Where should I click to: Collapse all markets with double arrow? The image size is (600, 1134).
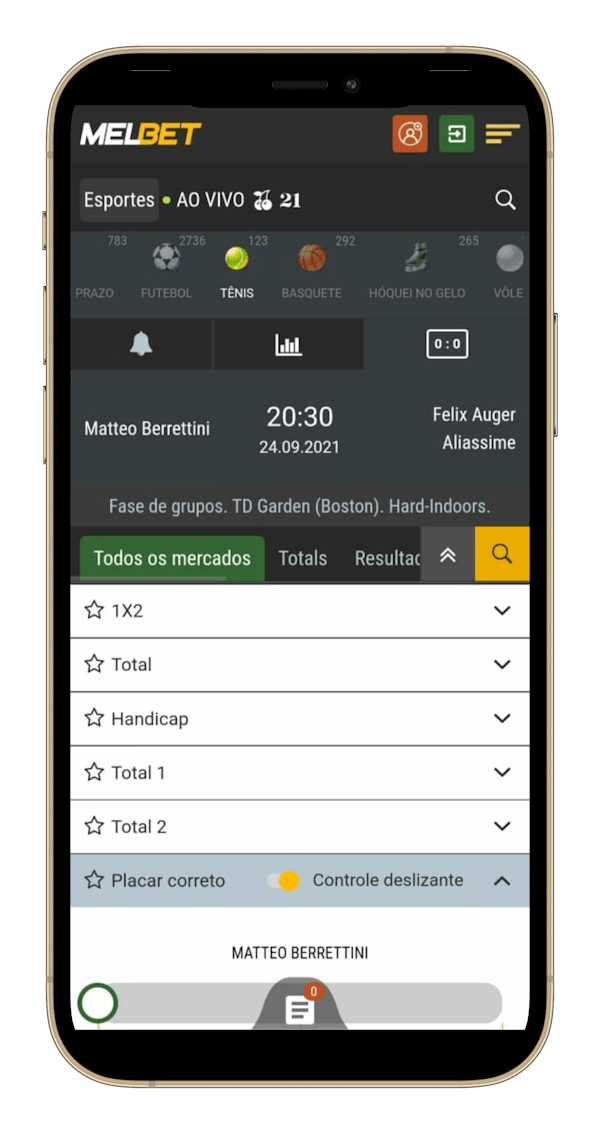[x=448, y=554]
